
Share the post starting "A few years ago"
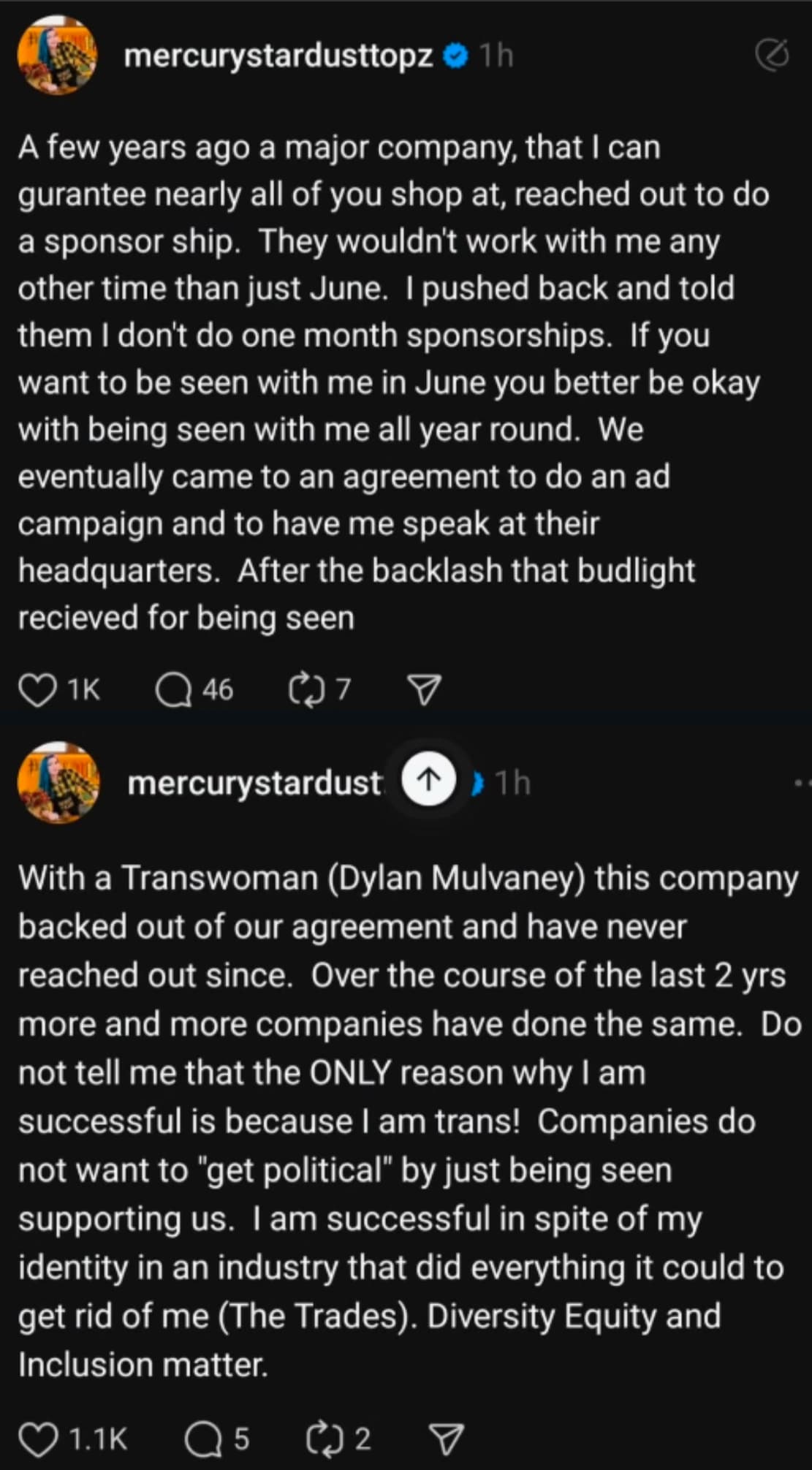(424, 690)
